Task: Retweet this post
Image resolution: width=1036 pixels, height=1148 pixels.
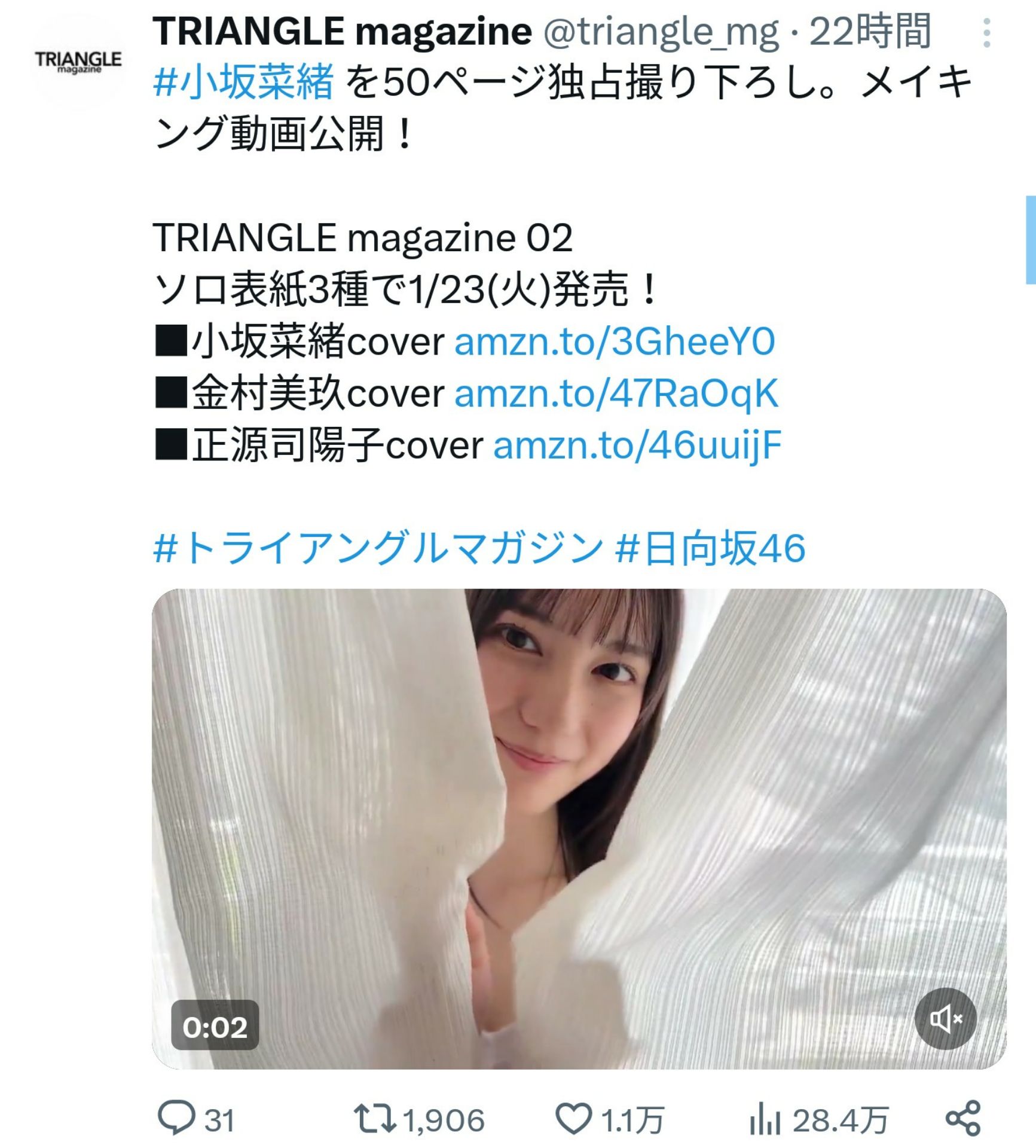Action: tap(375, 1118)
